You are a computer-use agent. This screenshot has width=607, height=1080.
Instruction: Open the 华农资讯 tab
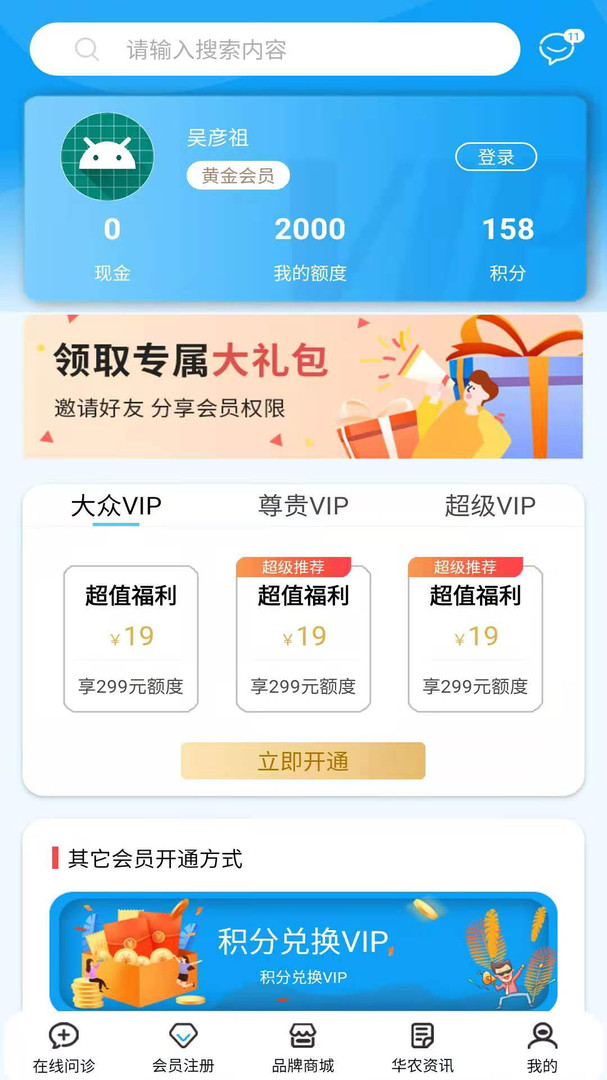pos(422,1047)
